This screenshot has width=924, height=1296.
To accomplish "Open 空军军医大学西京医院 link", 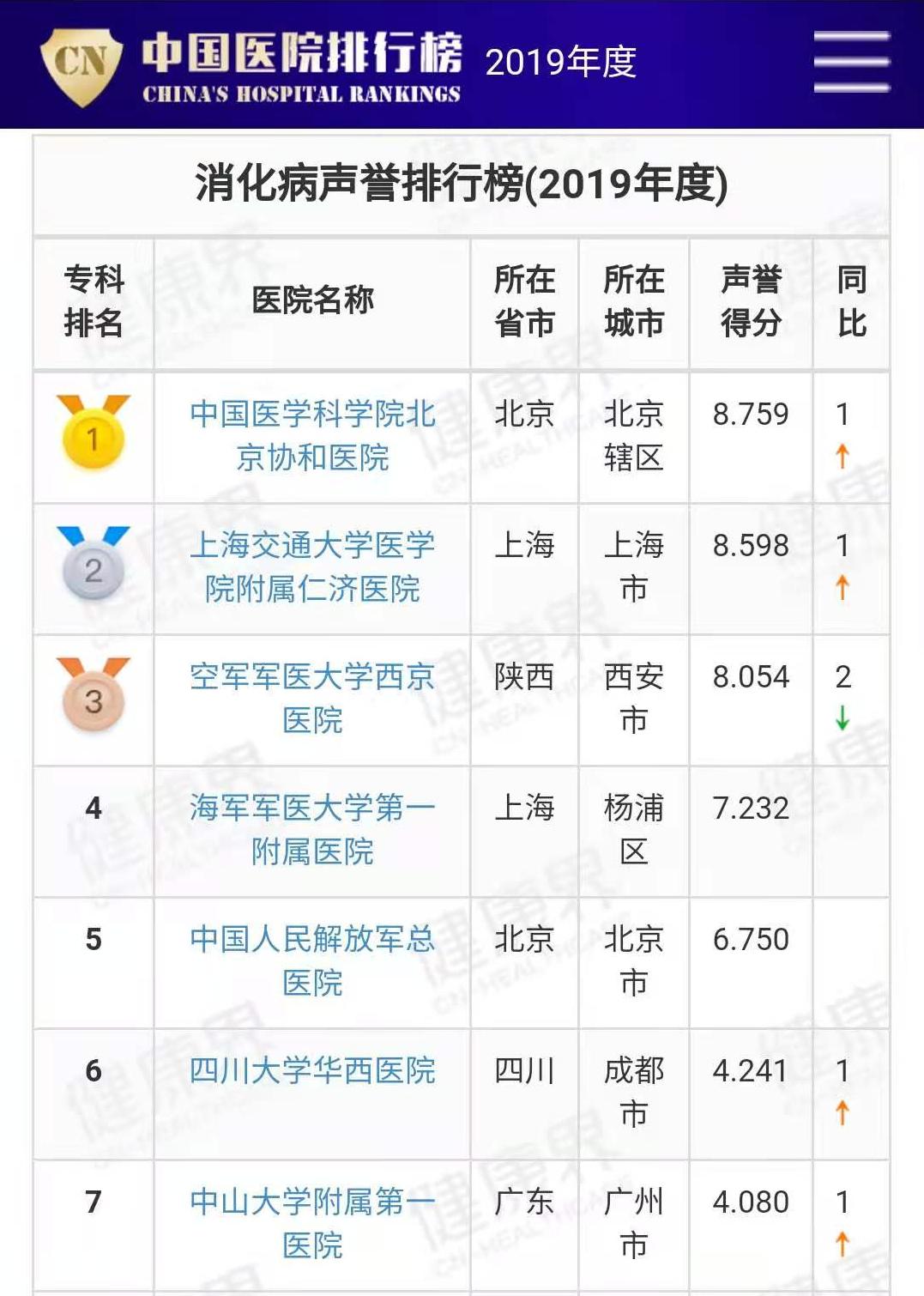I will click(x=312, y=698).
